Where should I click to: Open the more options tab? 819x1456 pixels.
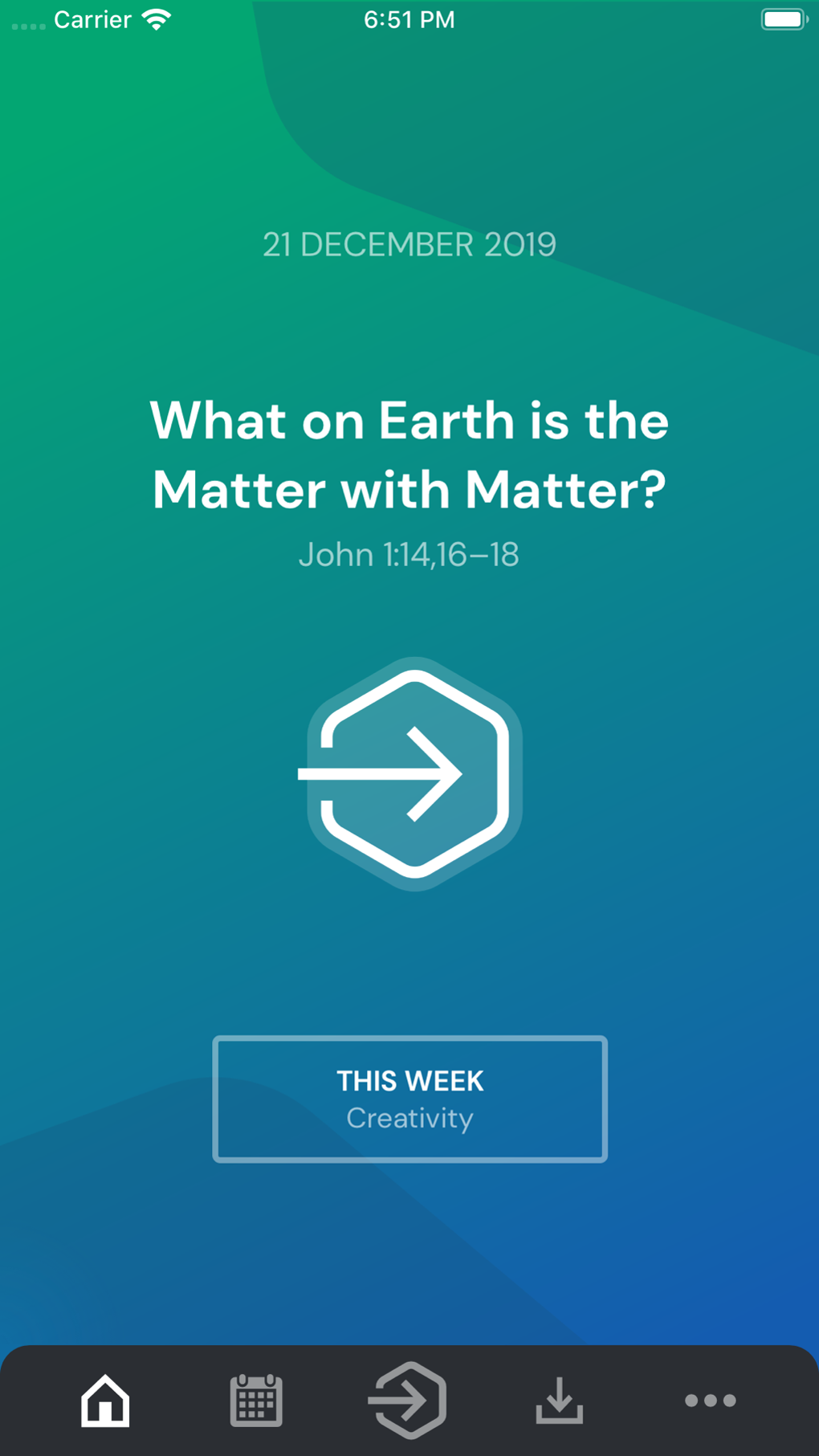710,1401
